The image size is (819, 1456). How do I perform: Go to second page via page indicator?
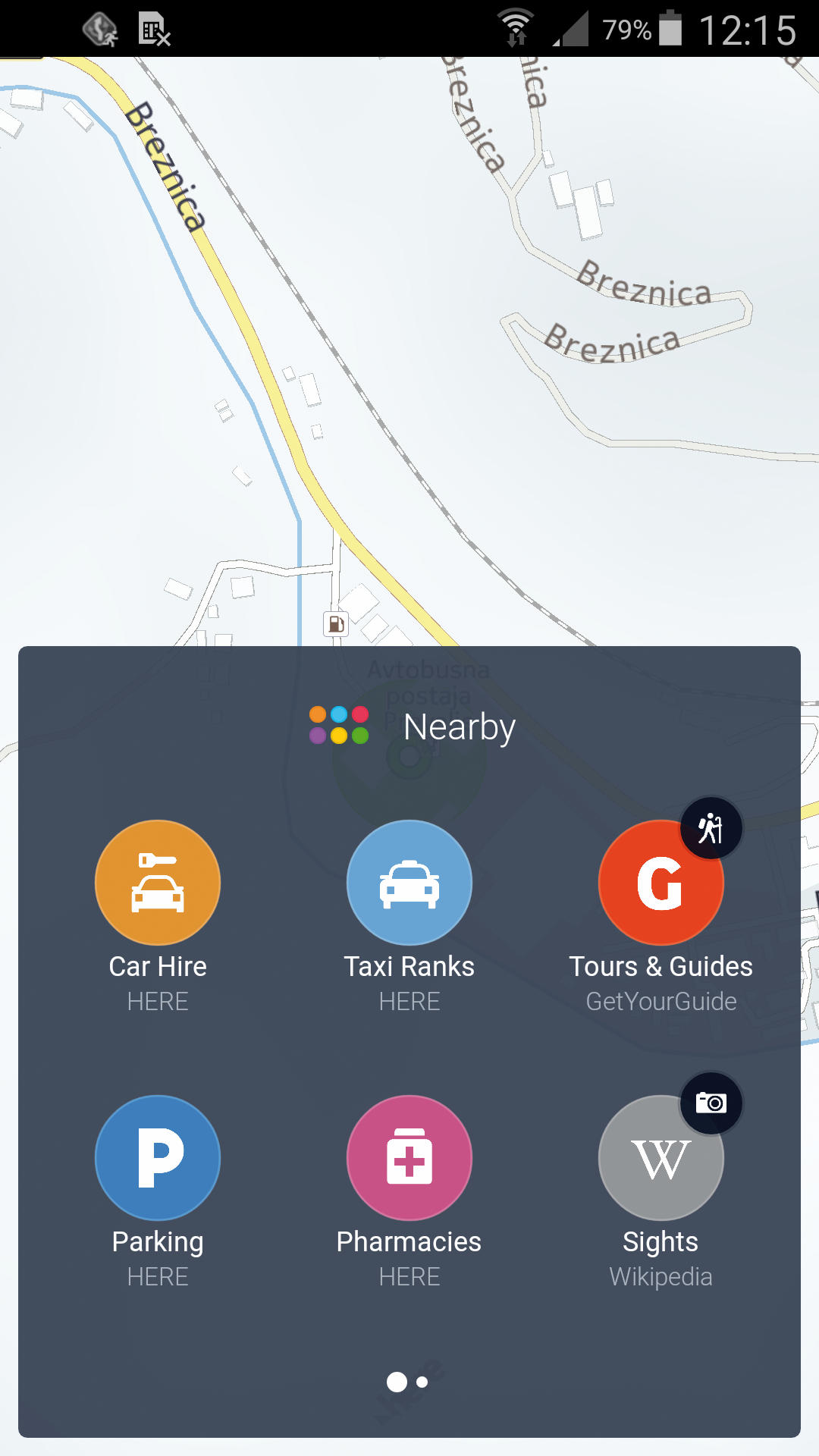422,1382
